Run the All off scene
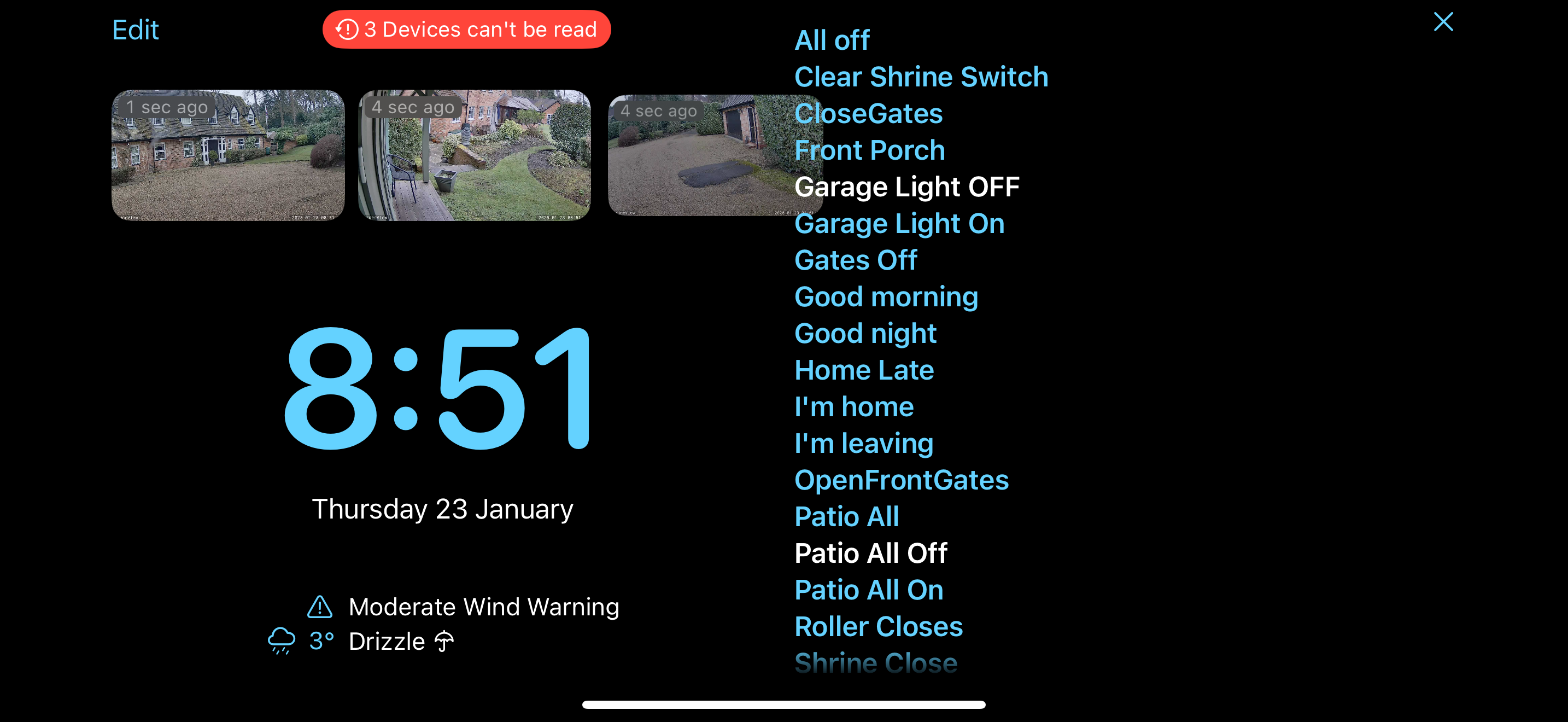Screen dimensions: 1568x722 point(832,40)
